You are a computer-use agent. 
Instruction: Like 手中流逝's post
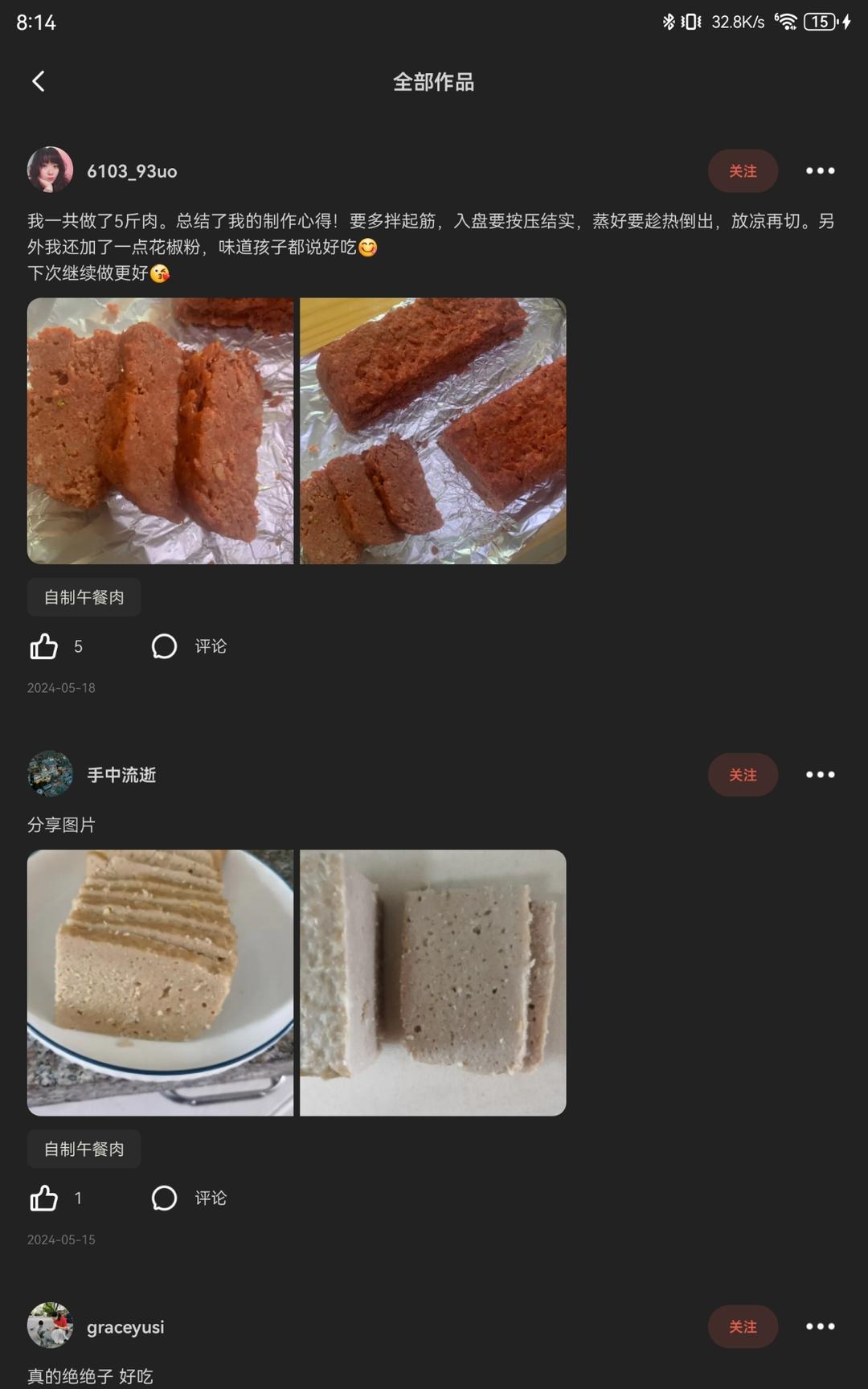point(44,1198)
